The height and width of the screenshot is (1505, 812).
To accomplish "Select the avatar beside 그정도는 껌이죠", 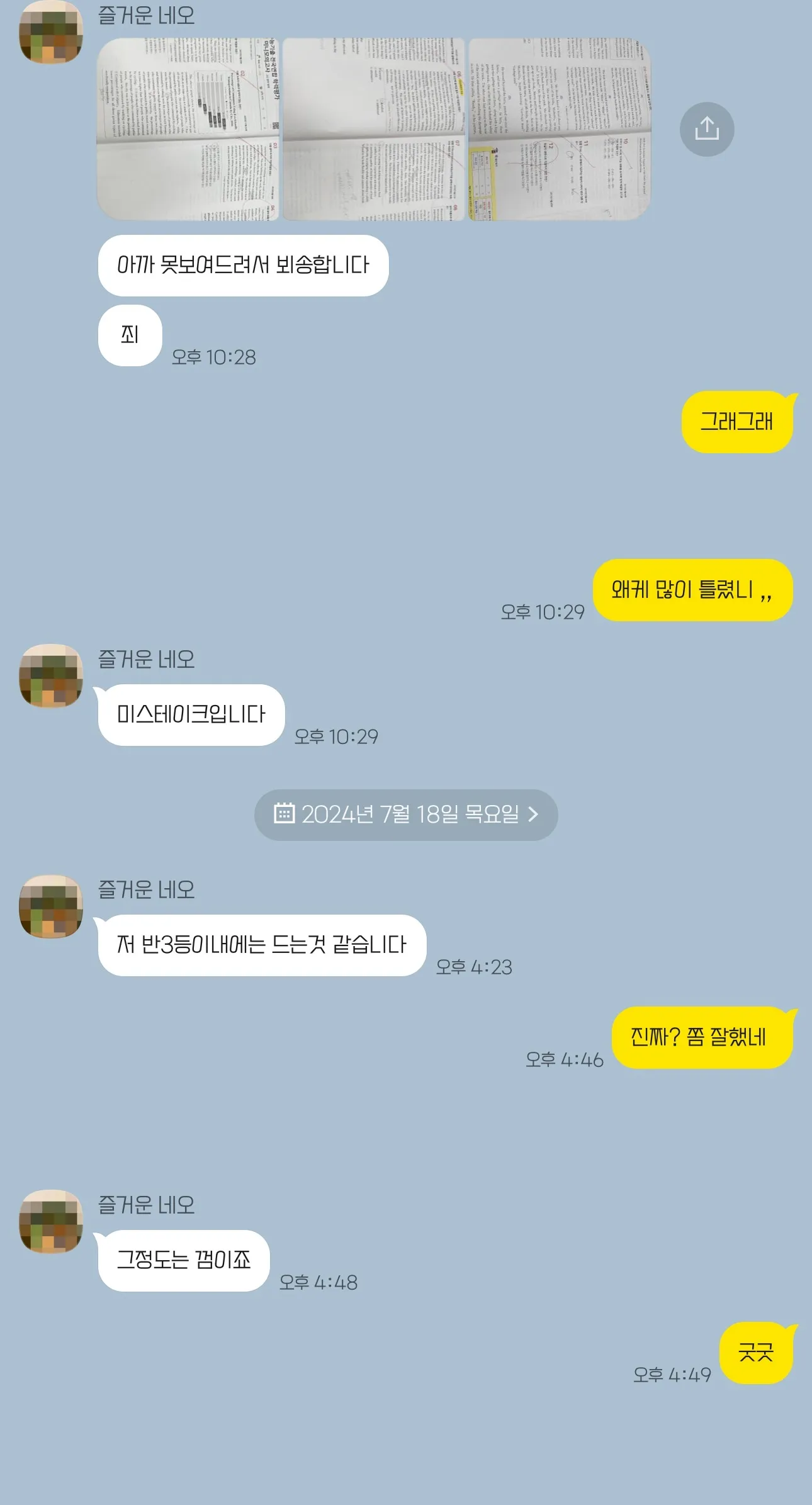I will pos(51,1221).
